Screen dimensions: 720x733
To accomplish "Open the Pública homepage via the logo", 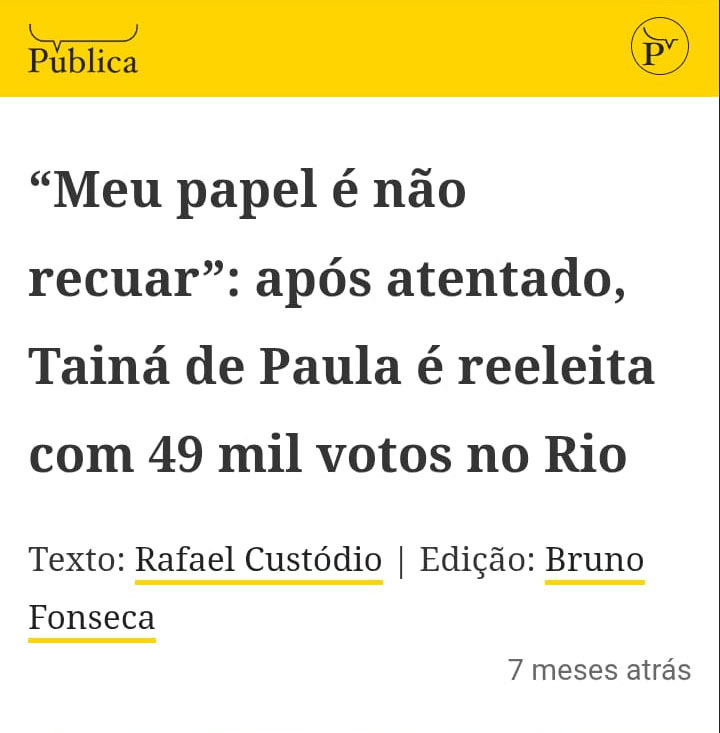I will tap(83, 50).
